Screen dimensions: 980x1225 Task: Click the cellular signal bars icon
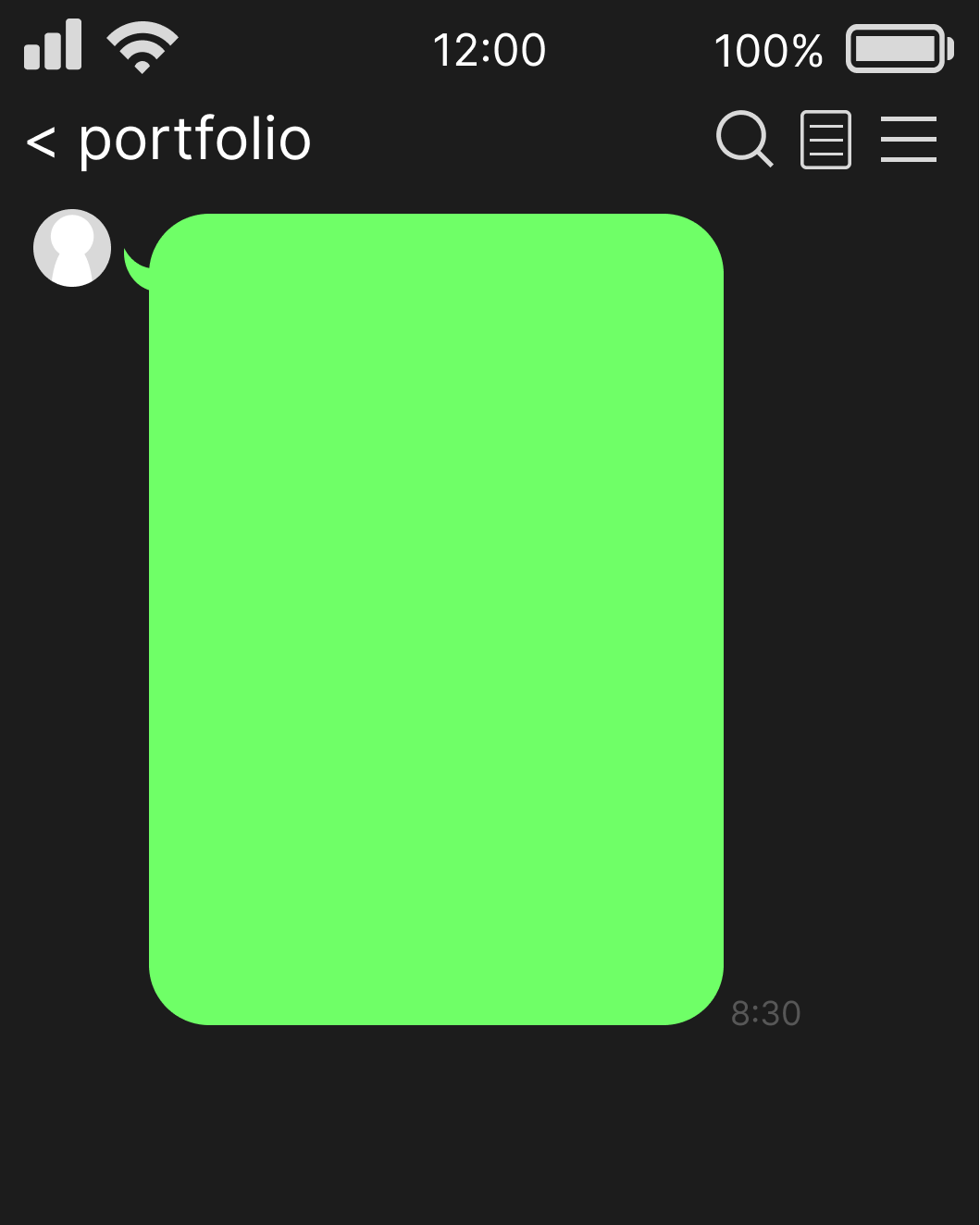[x=51, y=46]
